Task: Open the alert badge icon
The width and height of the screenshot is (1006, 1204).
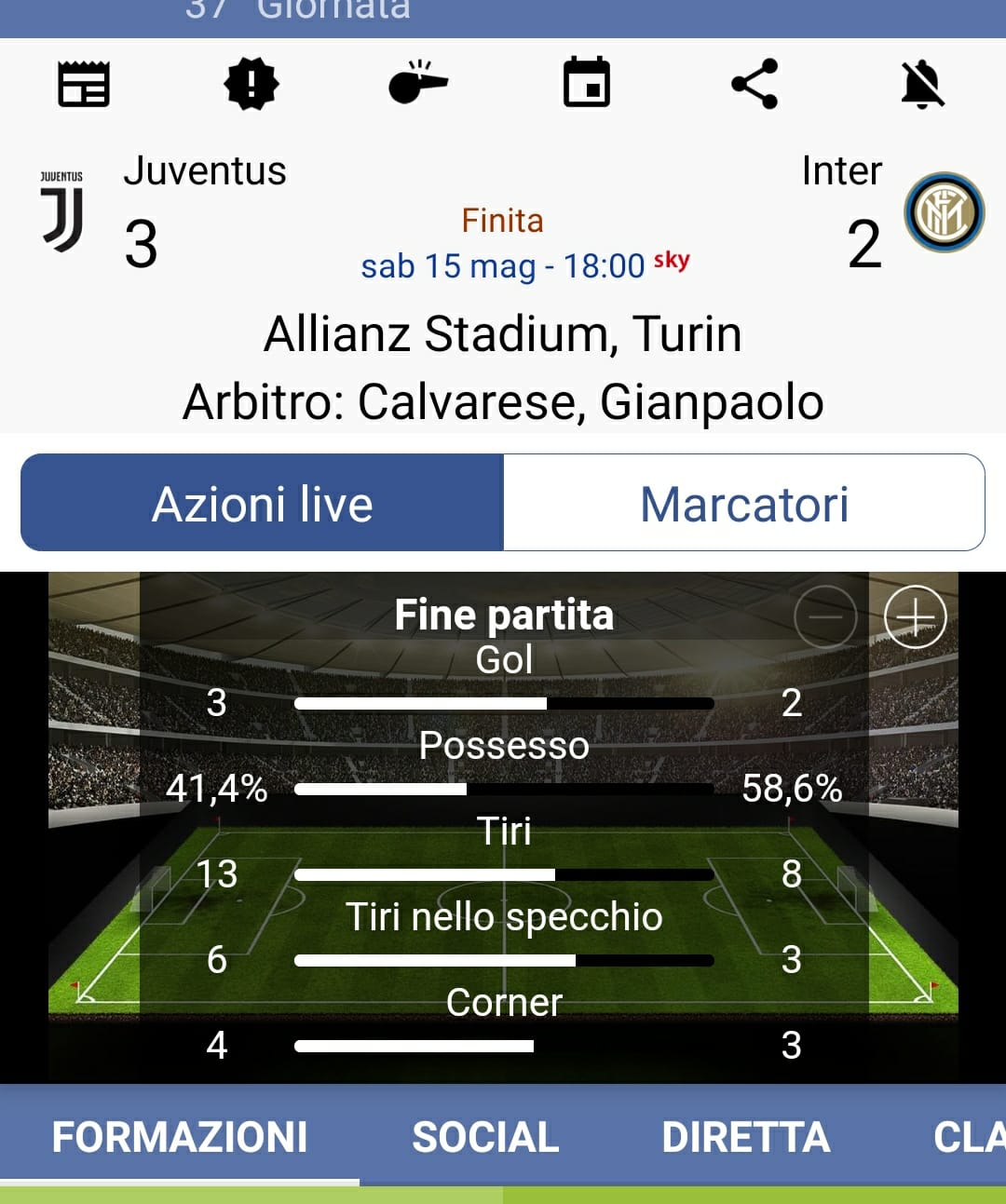Action: pos(251,85)
